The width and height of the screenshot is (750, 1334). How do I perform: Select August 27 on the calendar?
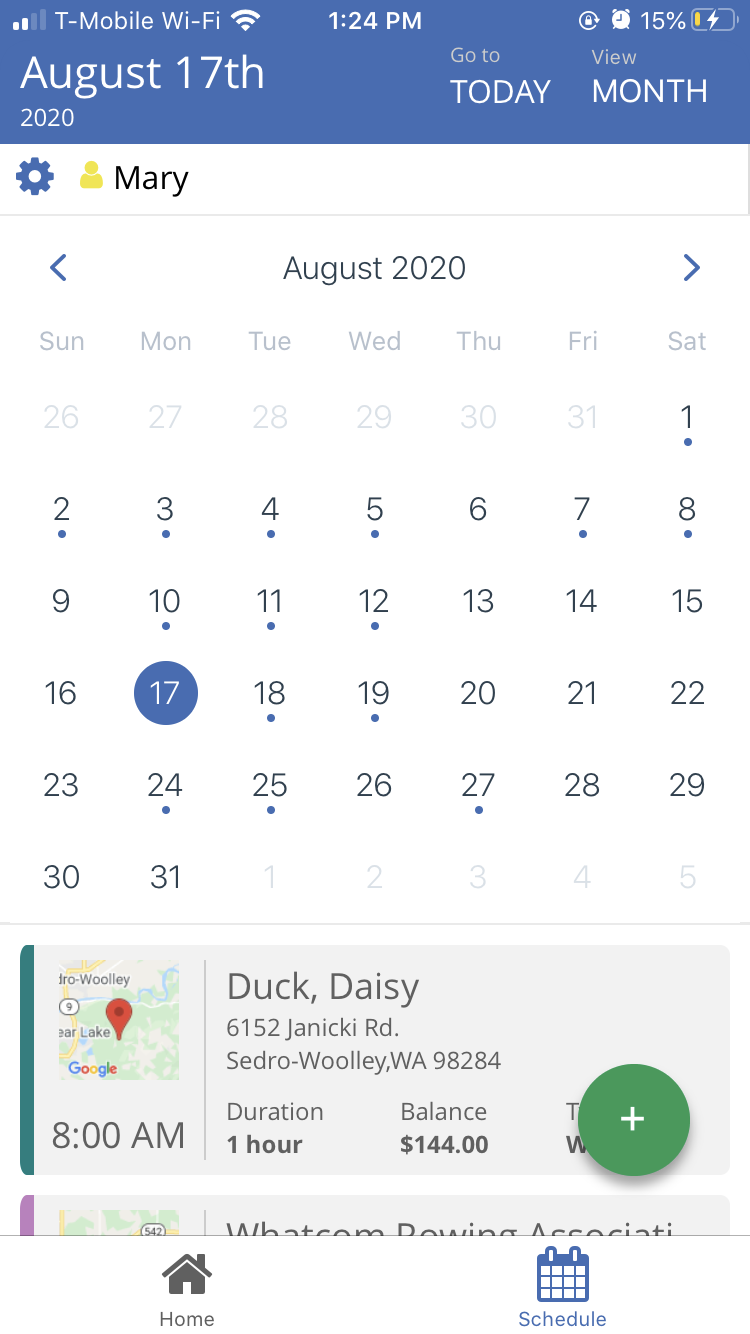(x=478, y=785)
